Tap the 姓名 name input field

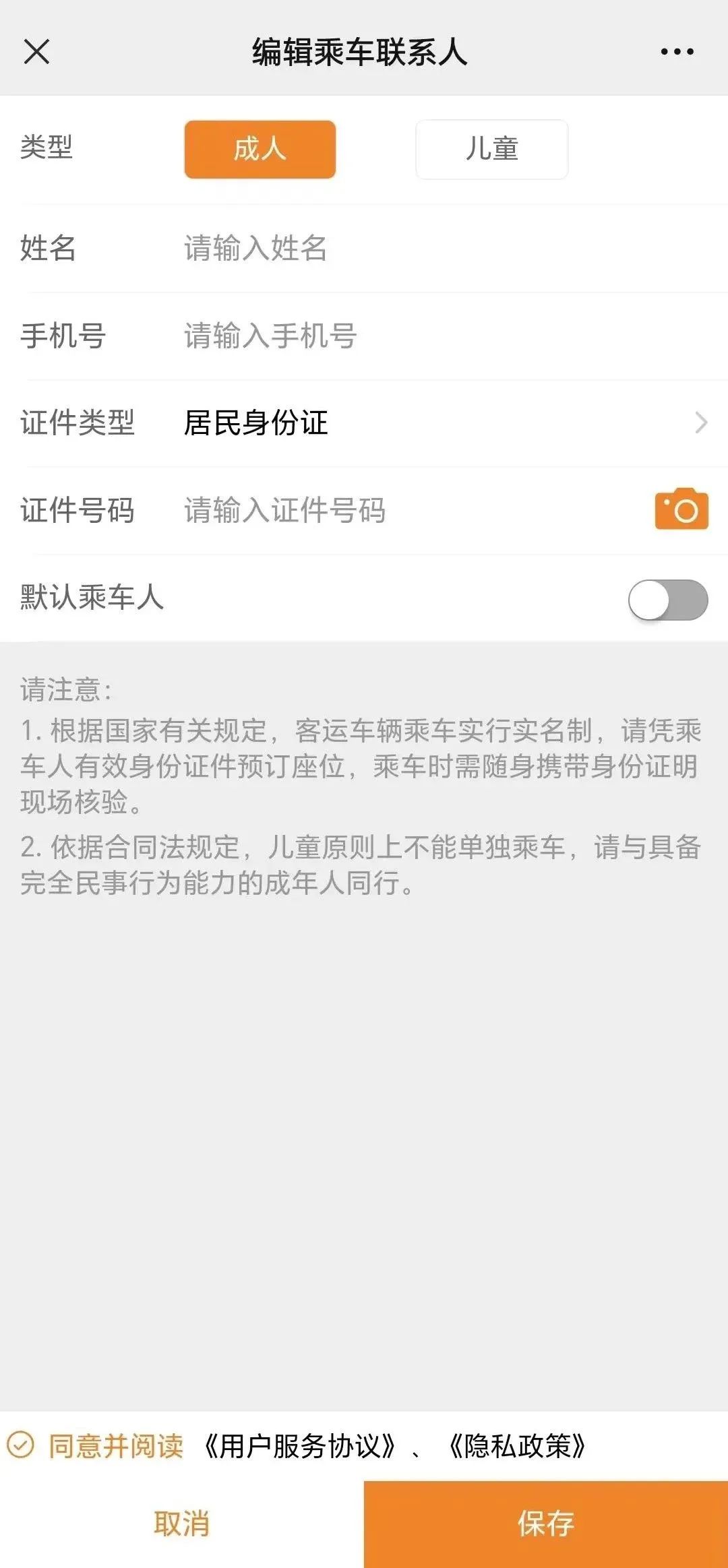pyautogui.click(x=445, y=248)
